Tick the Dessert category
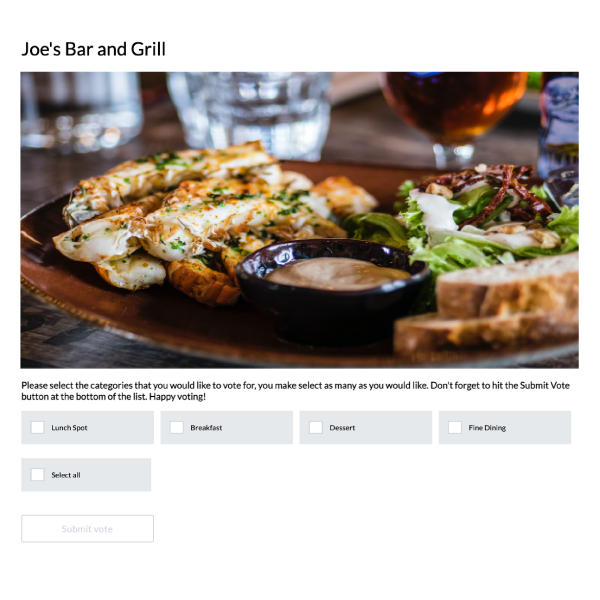 click(316, 428)
